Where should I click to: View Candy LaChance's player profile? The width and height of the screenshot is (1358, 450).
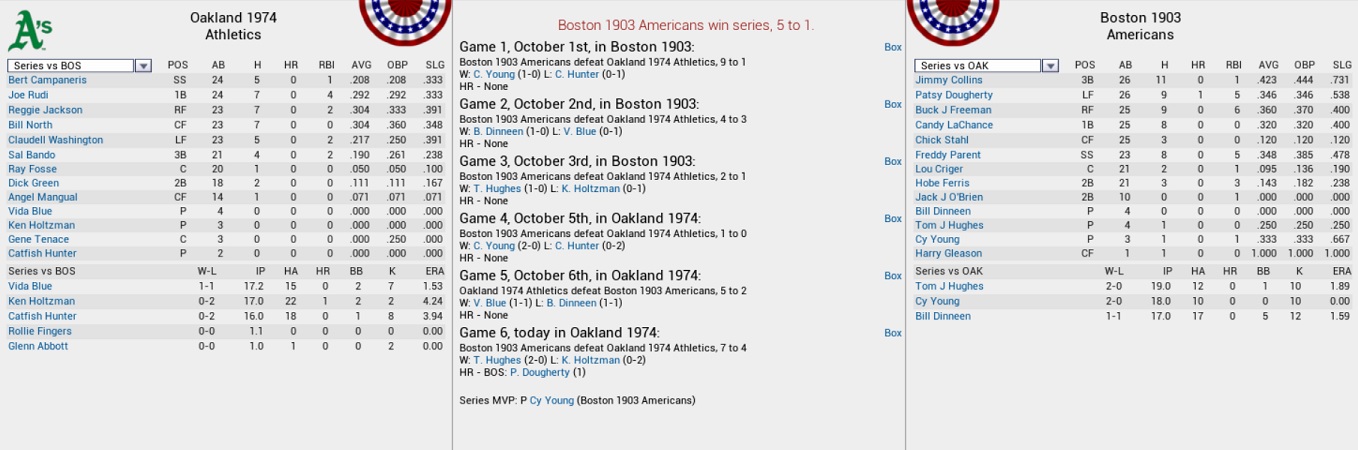coord(954,125)
